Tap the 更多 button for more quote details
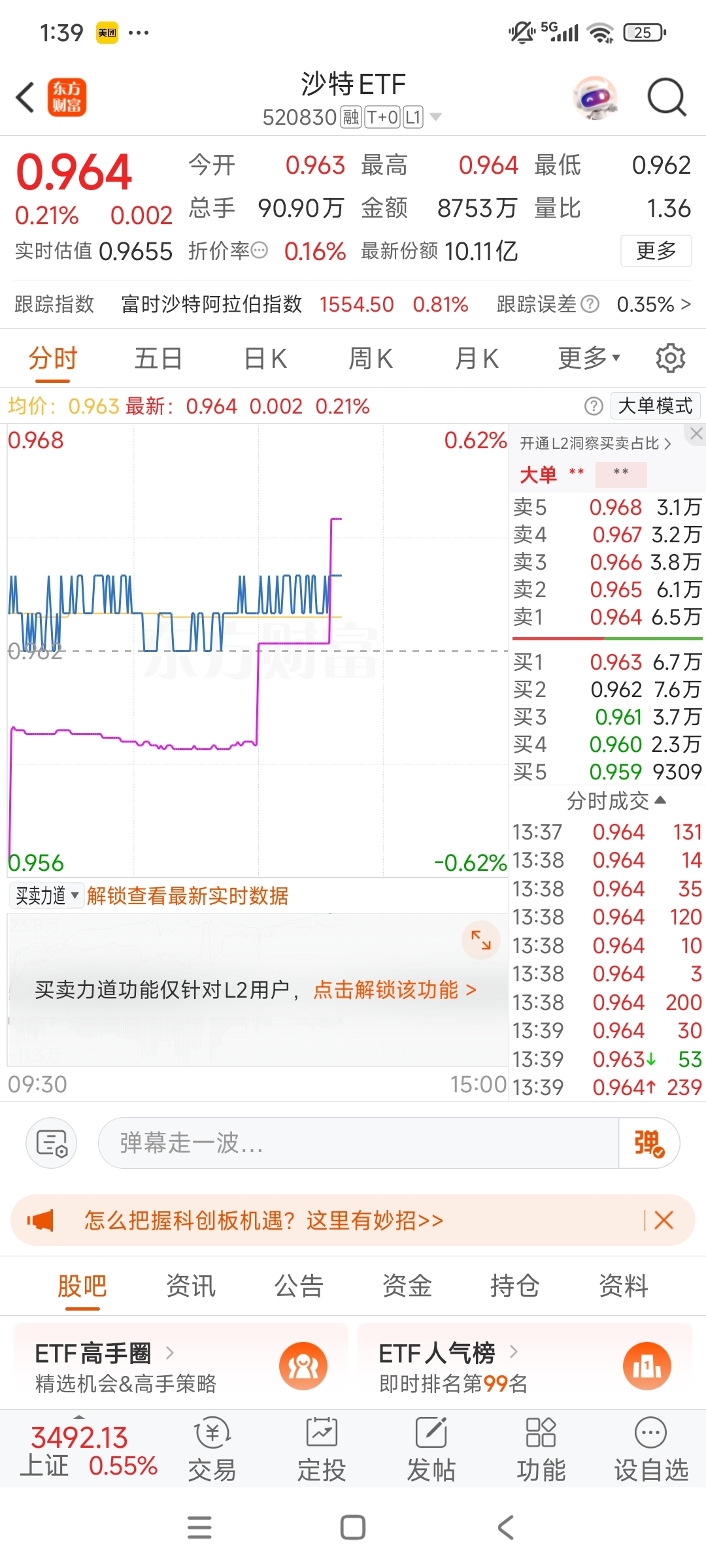Image resolution: width=706 pixels, height=1568 pixels. [655, 251]
